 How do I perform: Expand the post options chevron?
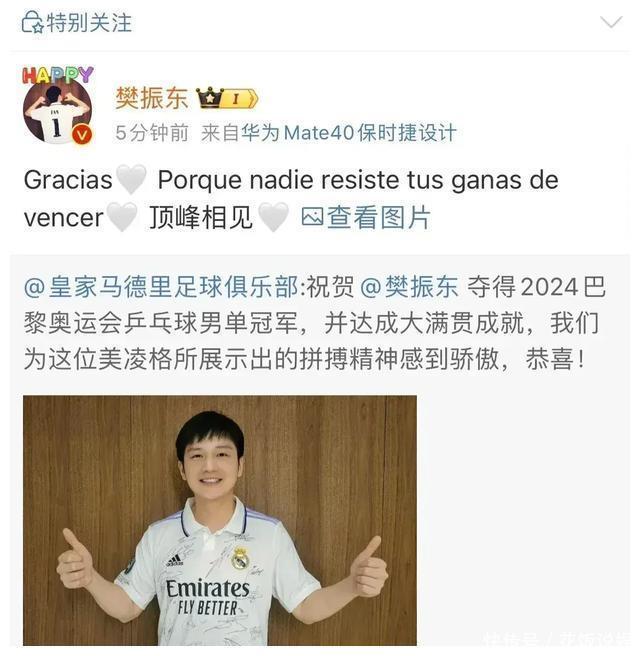(x=610, y=22)
